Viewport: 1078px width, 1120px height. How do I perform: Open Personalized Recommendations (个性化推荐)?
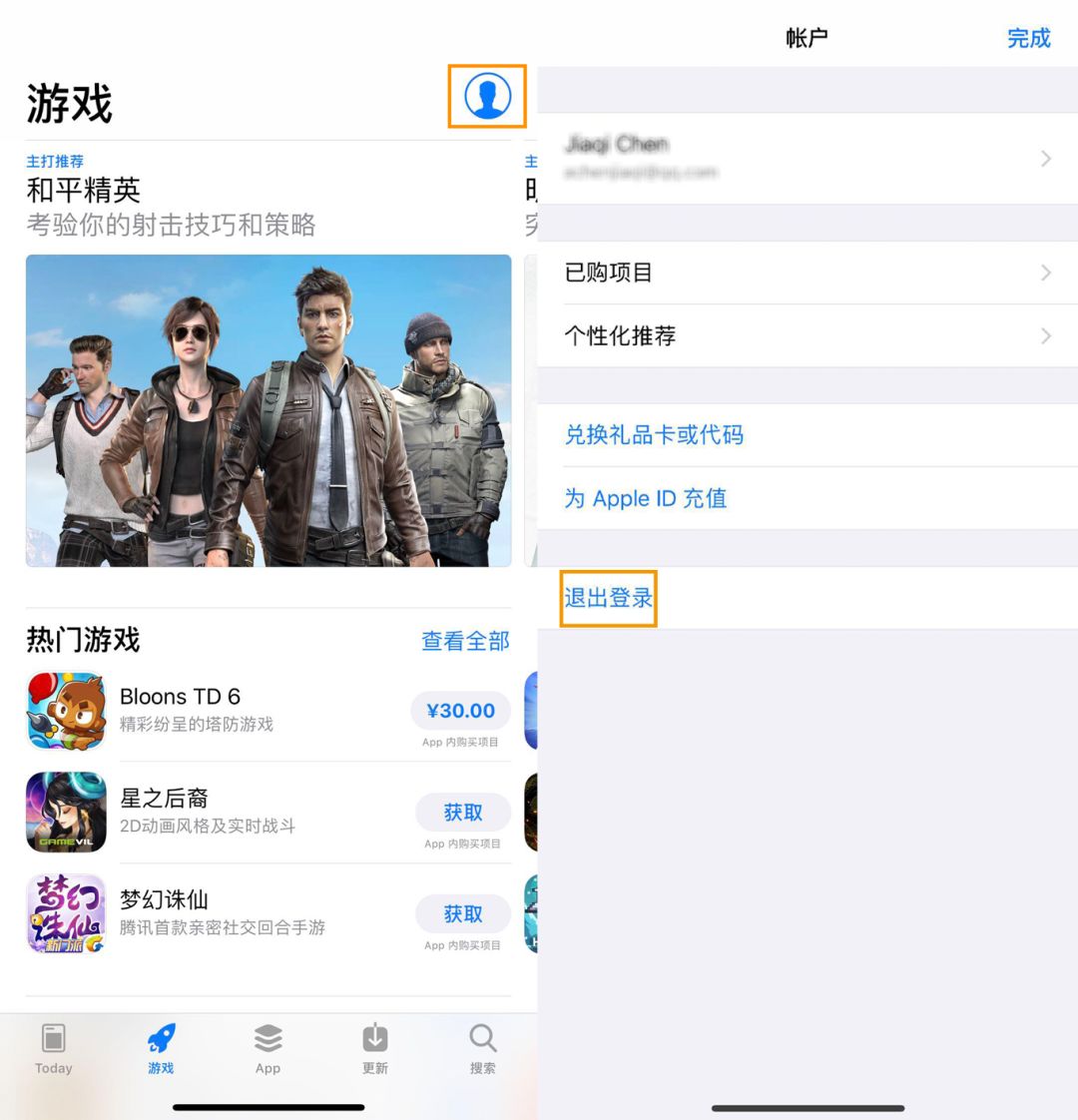807,336
